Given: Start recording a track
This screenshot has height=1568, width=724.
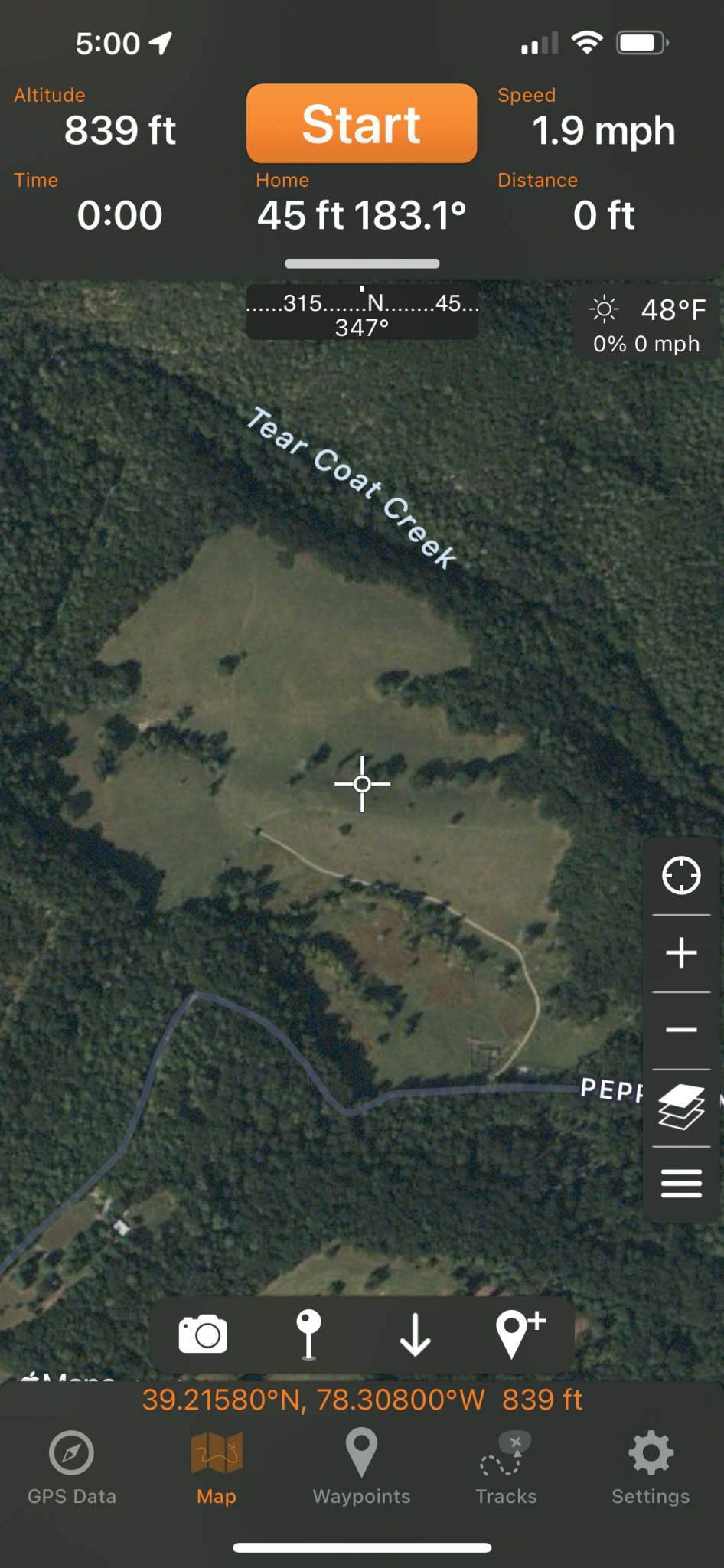Looking at the screenshot, I should pyautogui.click(x=361, y=123).
